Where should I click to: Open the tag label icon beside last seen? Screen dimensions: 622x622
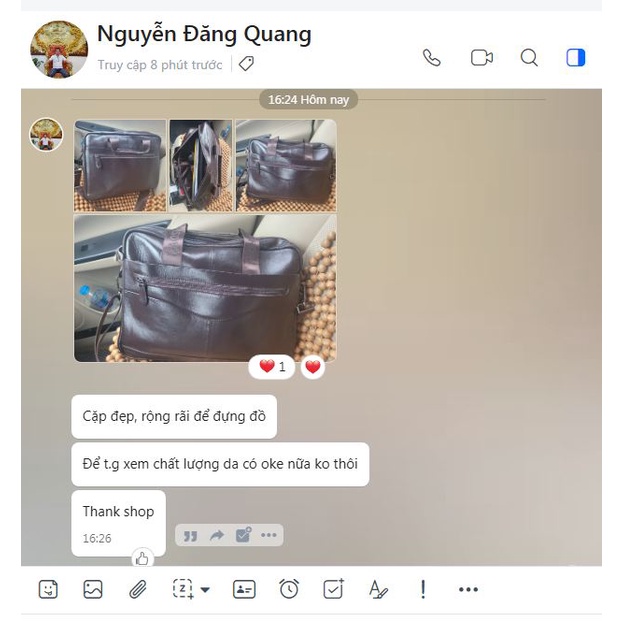[246, 64]
